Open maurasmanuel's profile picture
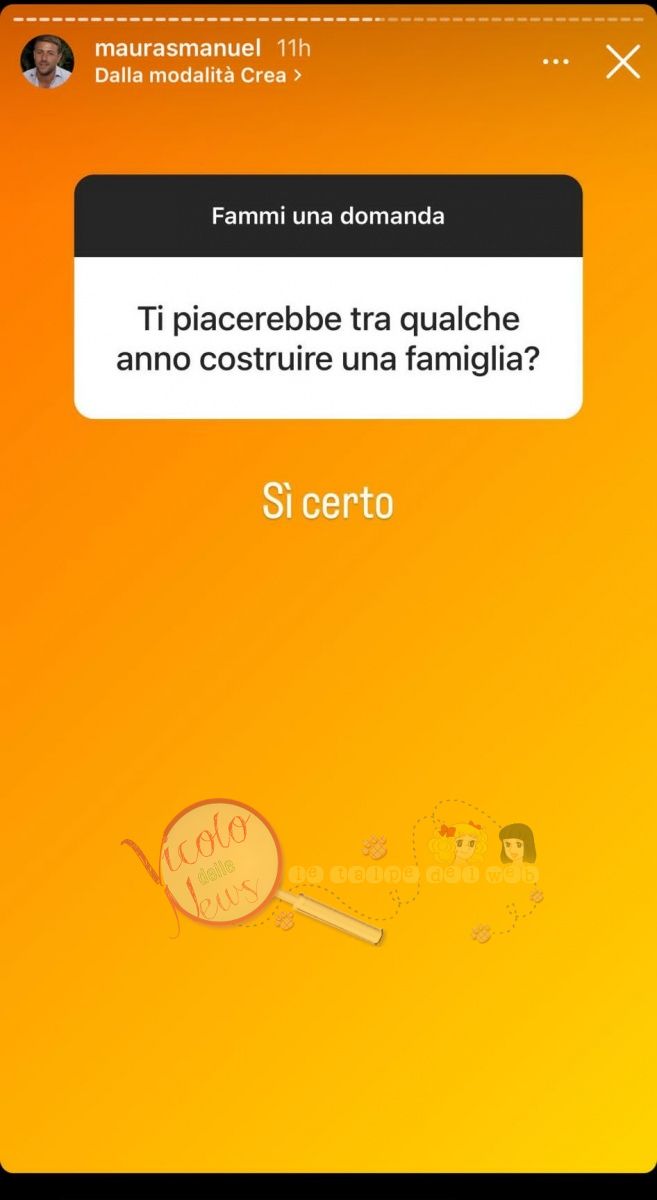This screenshot has height=1200, width=657. tap(47, 62)
